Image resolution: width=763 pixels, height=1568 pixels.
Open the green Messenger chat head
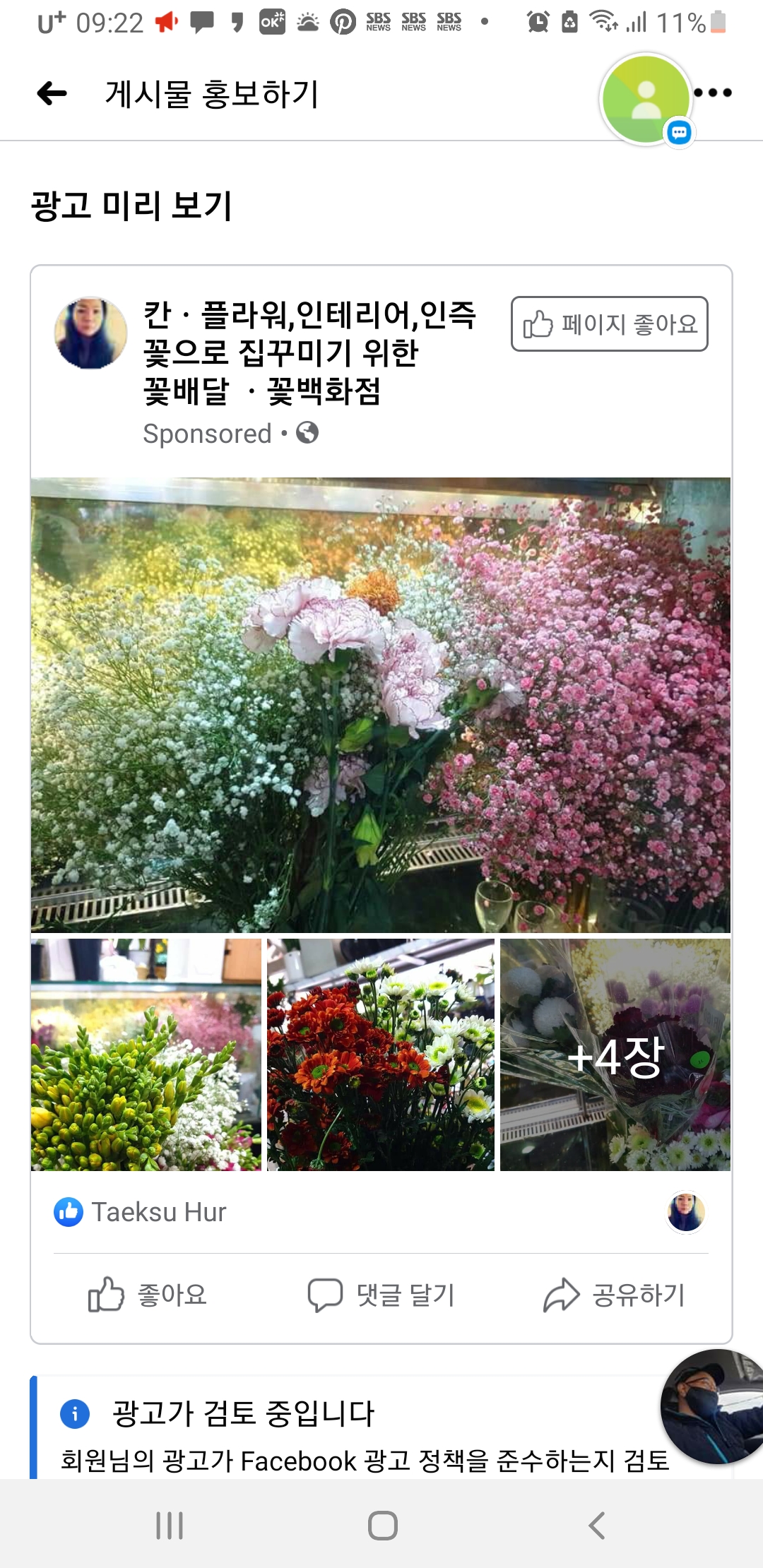pyautogui.click(x=646, y=100)
